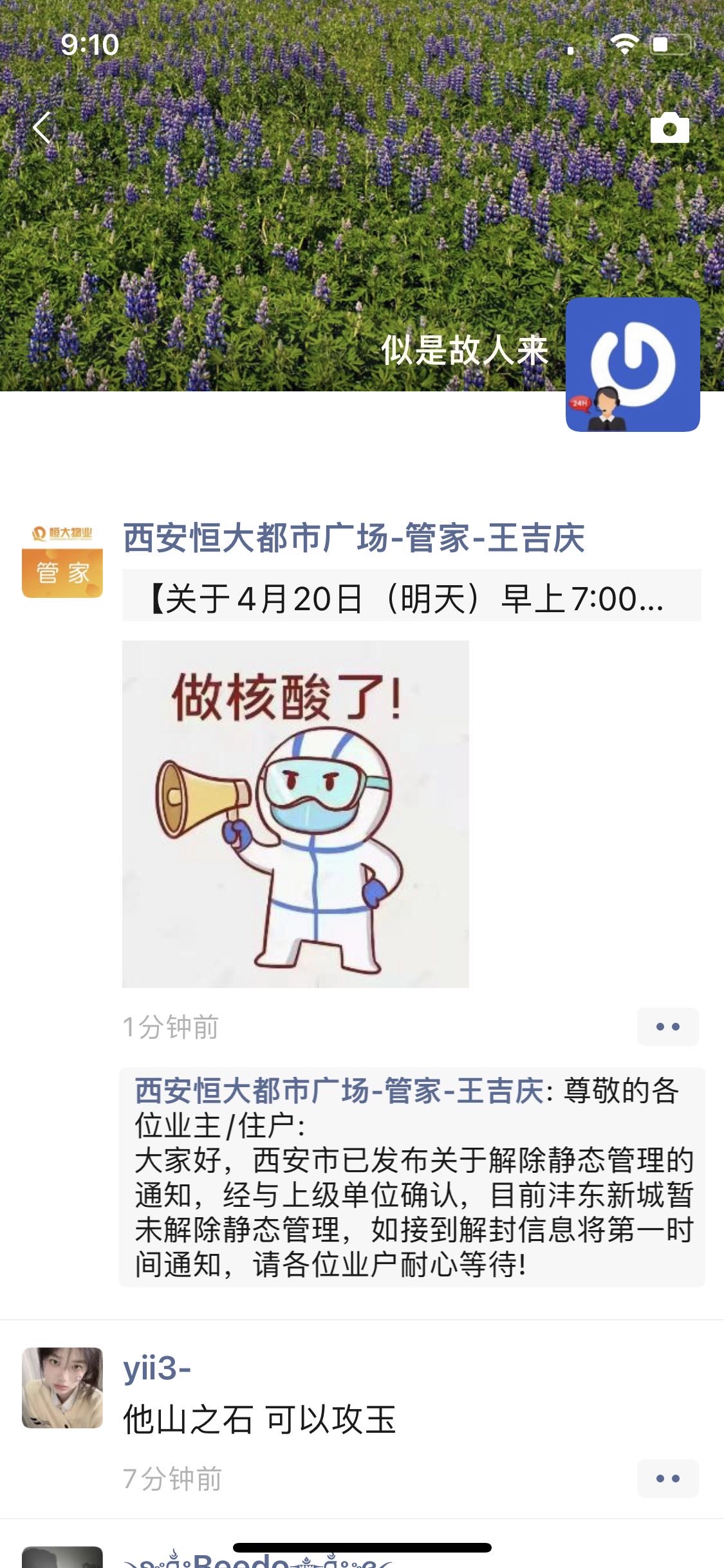Expand the 【关于4月20日 post text

[411, 597]
